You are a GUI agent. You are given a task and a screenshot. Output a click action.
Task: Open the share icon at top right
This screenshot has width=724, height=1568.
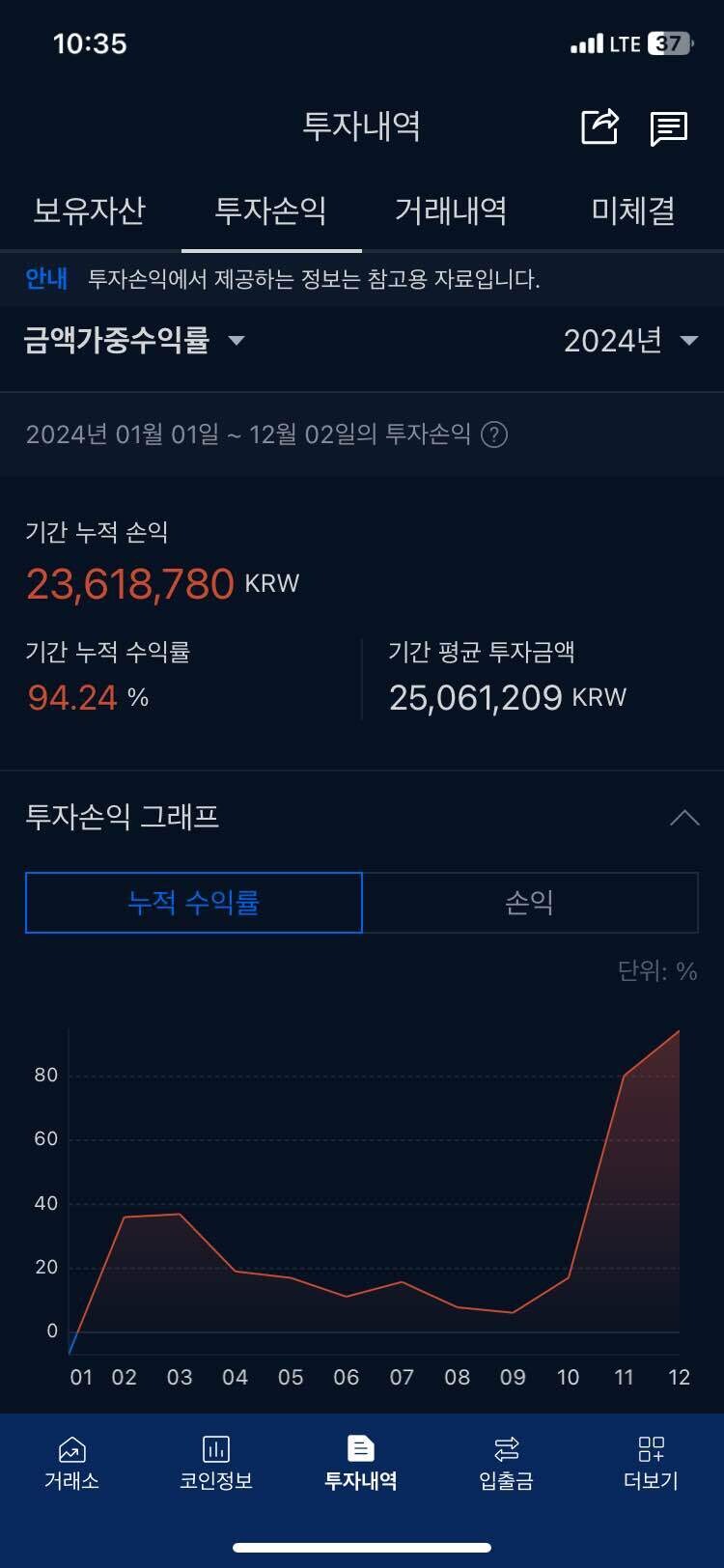(x=598, y=126)
